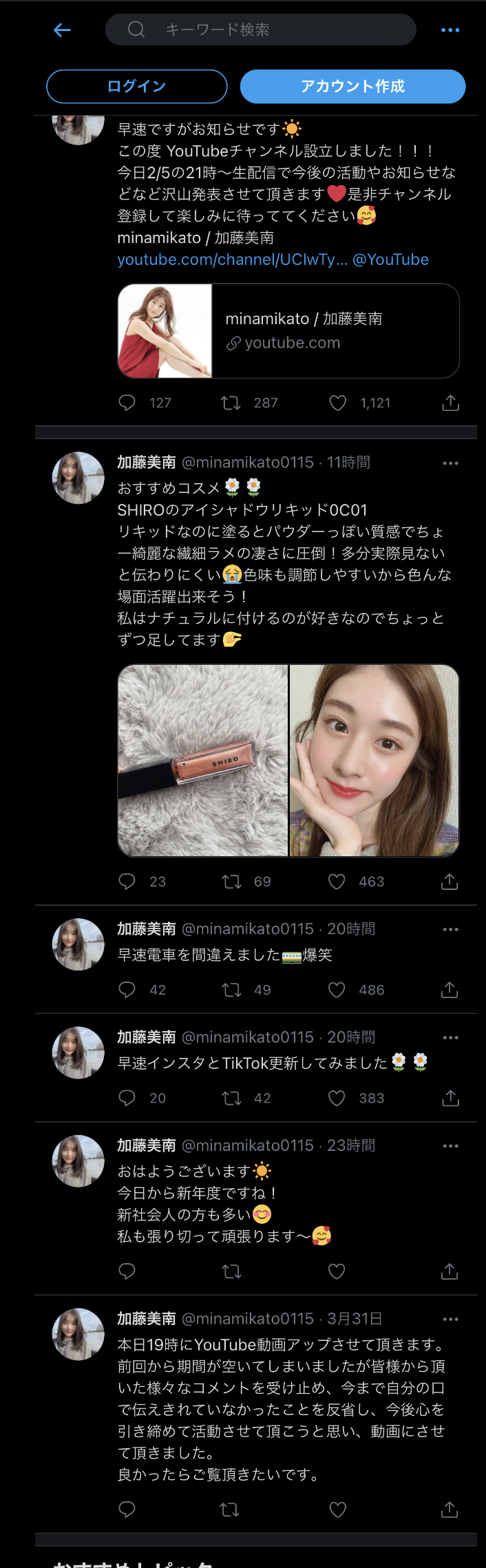The height and width of the screenshot is (1568, 486).
Task: Share the 本日19時にYouTube動画 tweet
Action: point(450,1509)
